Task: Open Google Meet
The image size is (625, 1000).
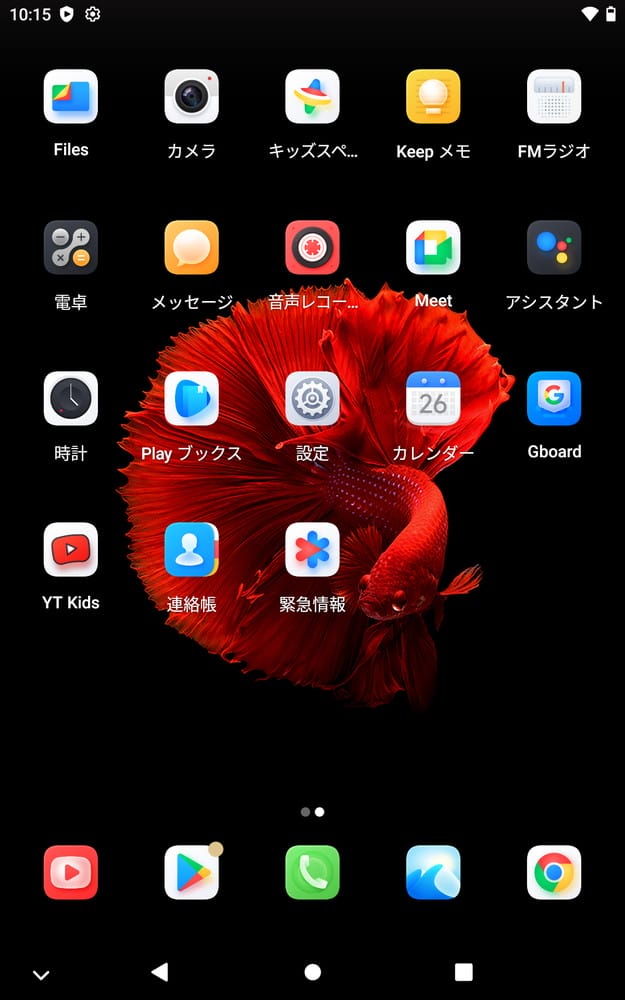Action: (433, 248)
